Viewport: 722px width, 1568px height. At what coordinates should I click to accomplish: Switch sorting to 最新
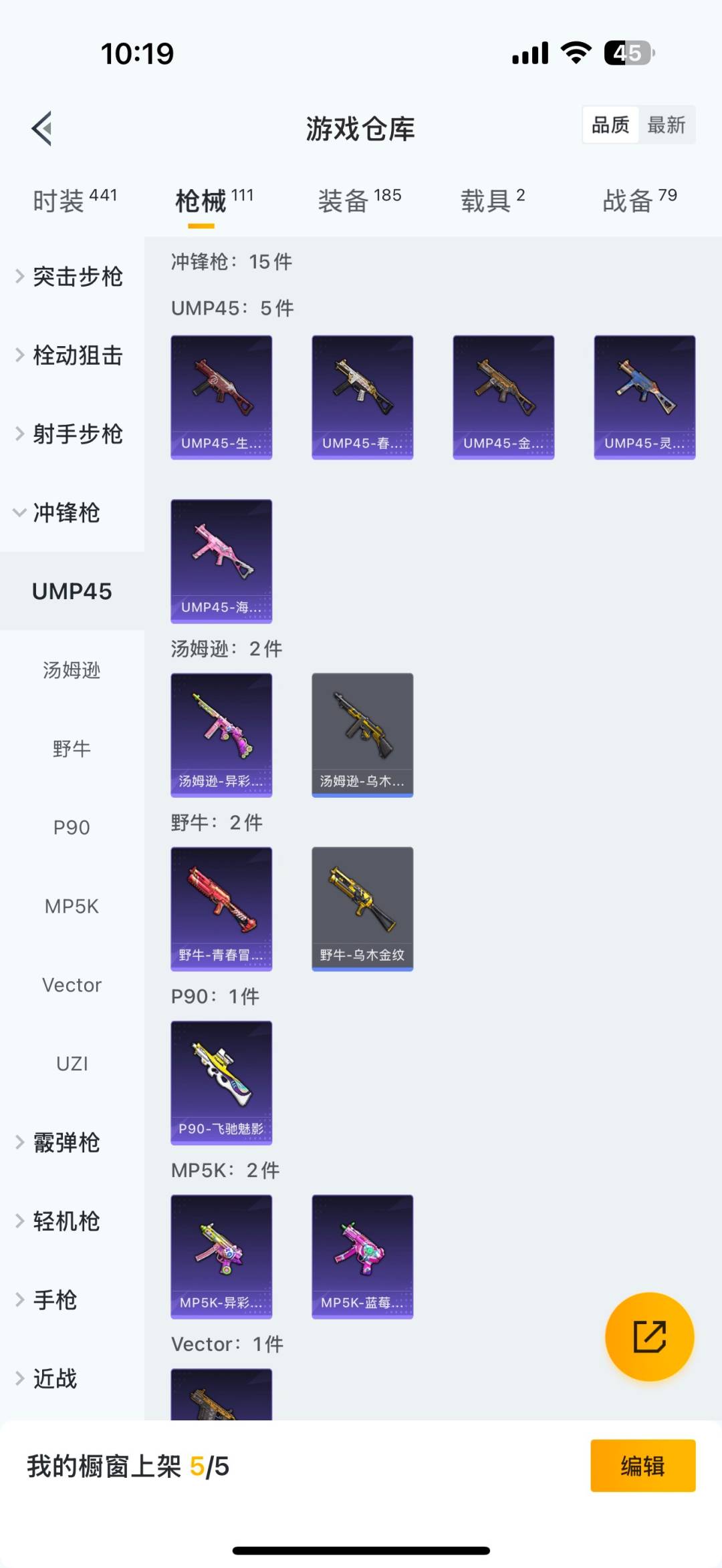pos(668,125)
